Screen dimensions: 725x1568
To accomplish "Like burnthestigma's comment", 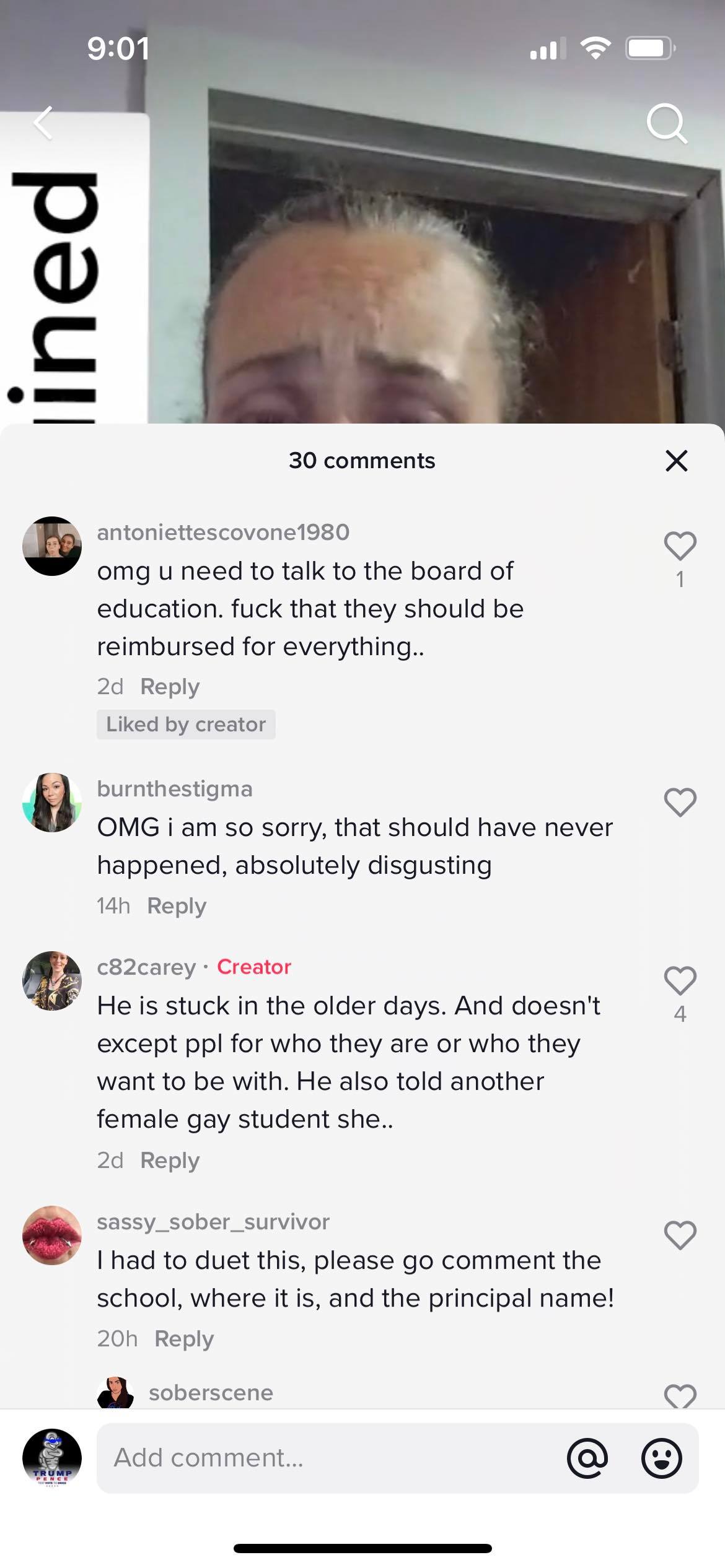I will (680, 803).
